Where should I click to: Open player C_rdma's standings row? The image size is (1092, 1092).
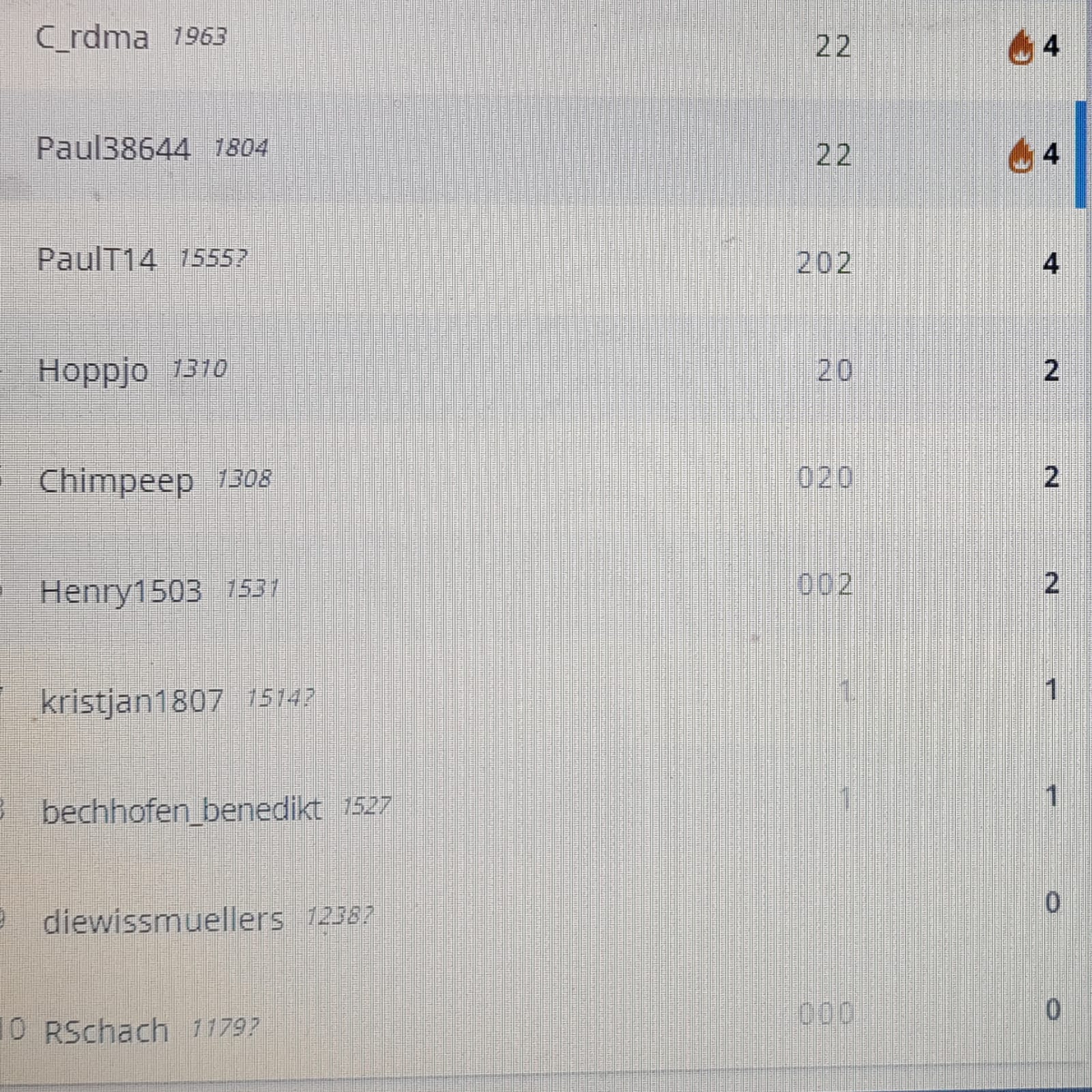click(92, 38)
